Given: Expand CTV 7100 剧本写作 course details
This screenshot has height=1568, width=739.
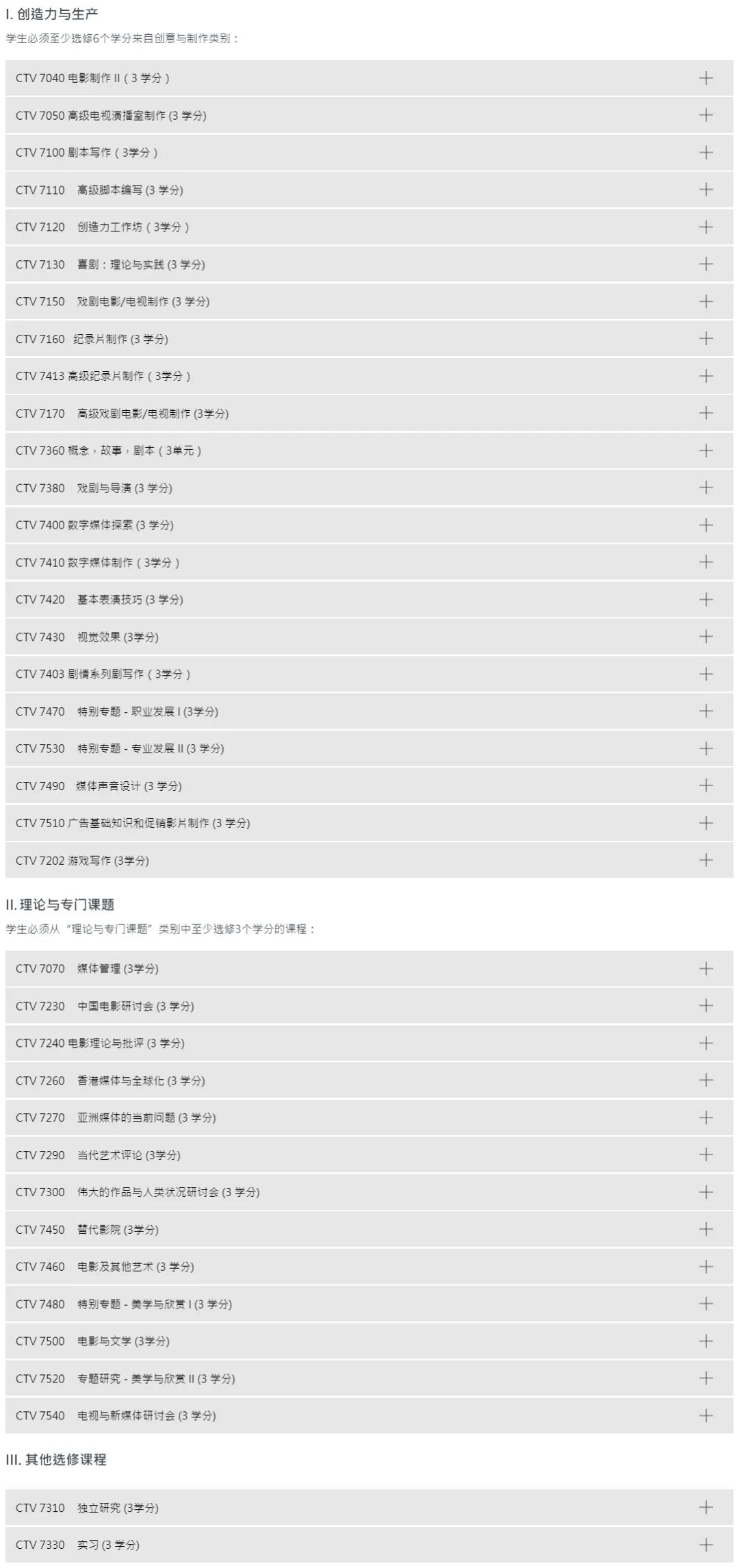Looking at the screenshot, I should (705, 153).
